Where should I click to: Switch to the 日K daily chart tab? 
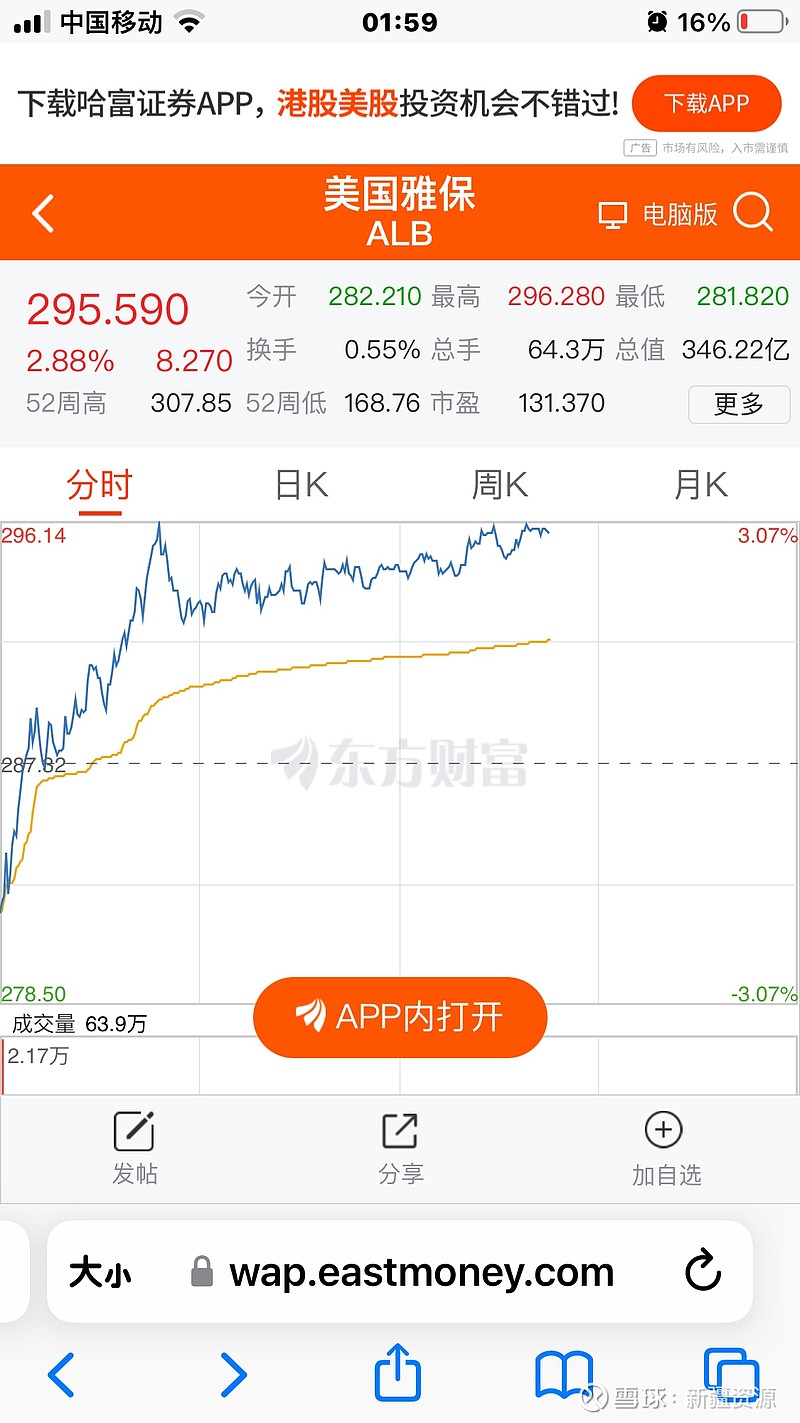(x=300, y=484)
